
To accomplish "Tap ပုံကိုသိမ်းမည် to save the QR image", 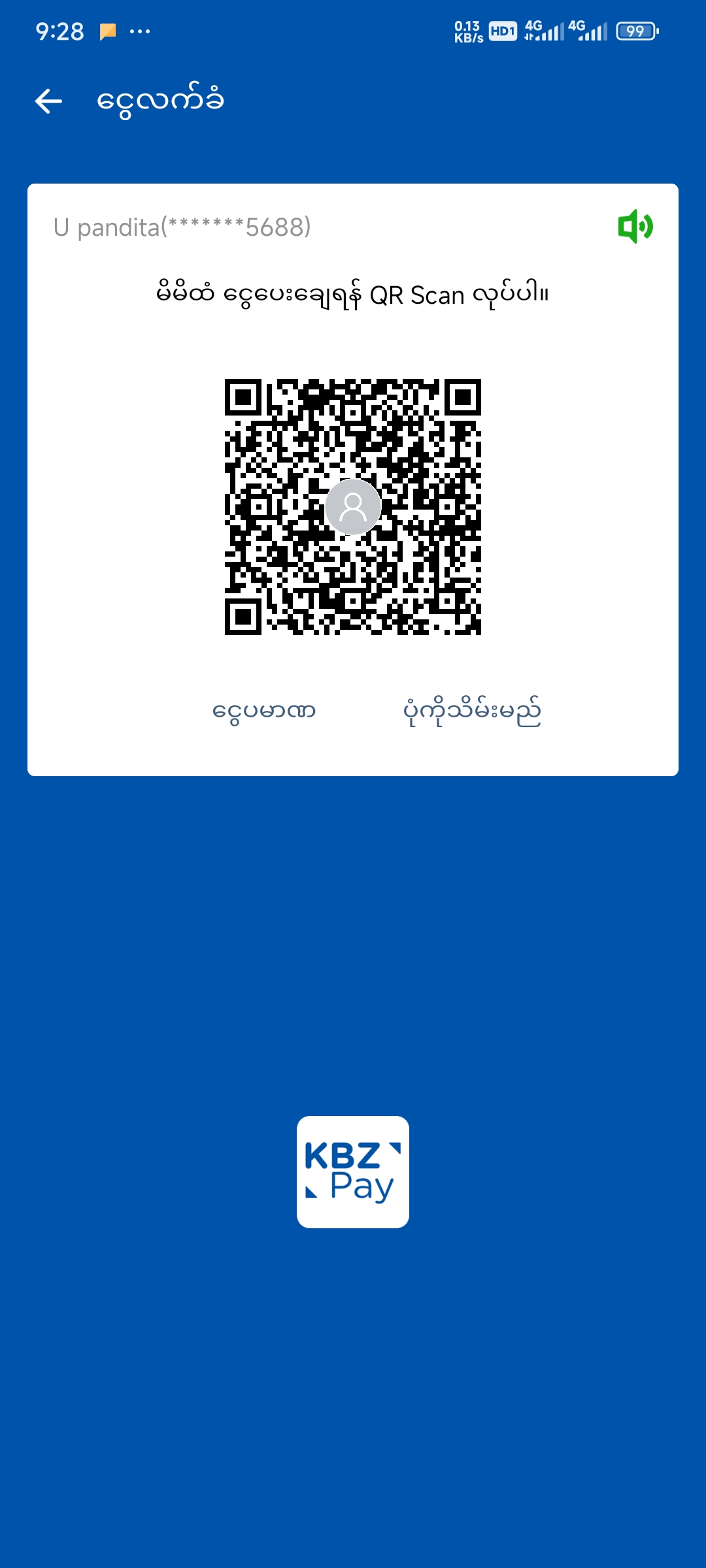I will 472,711.
